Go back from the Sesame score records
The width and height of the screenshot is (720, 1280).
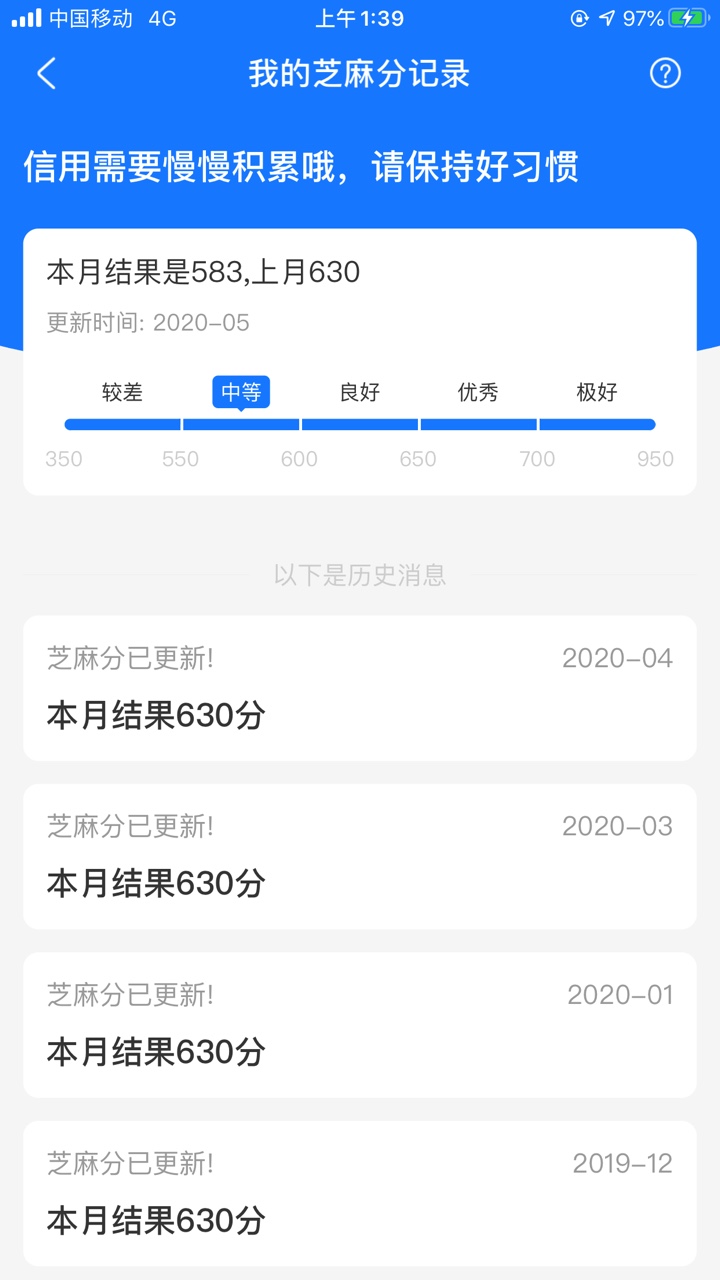pyautogui.click(x=46, y=74)
